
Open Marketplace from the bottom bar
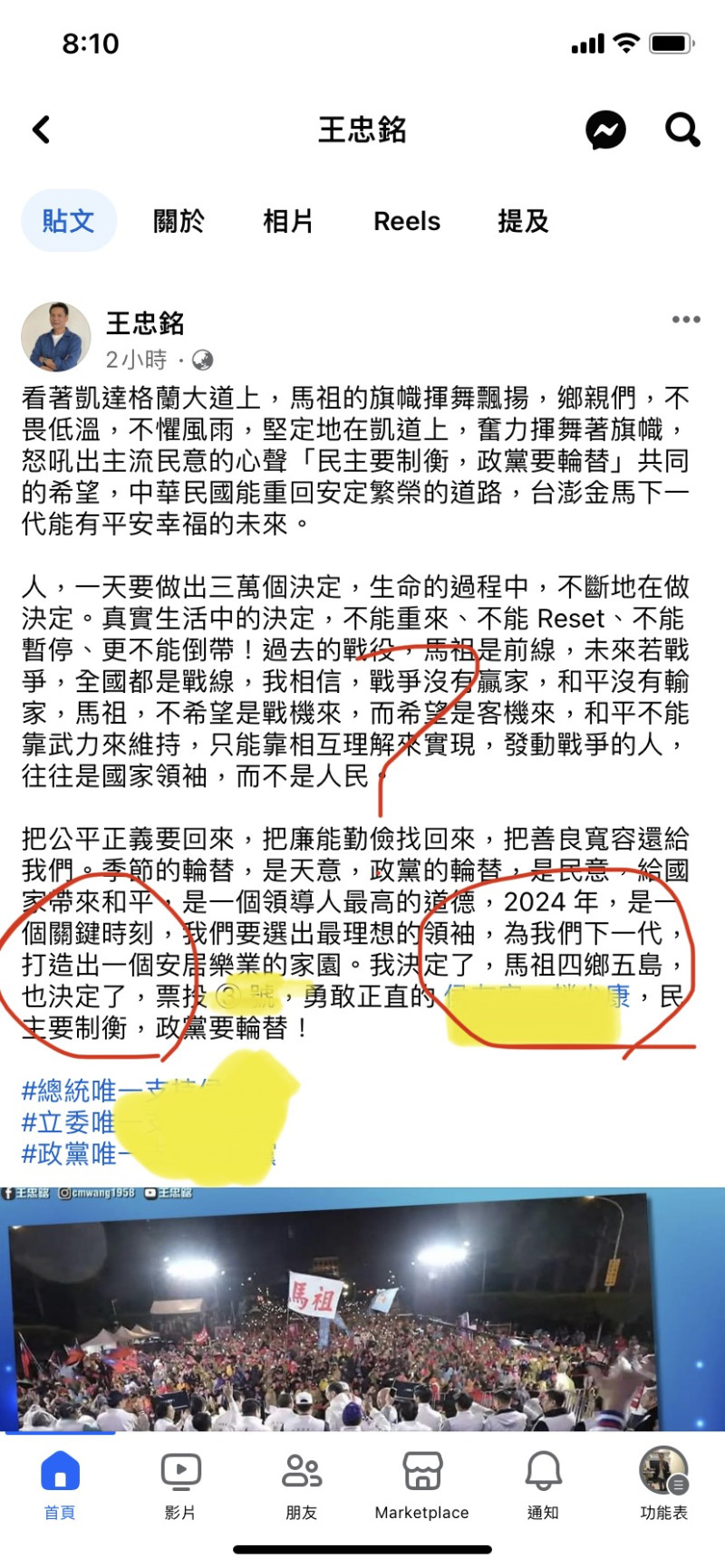tap(422, 1484)
